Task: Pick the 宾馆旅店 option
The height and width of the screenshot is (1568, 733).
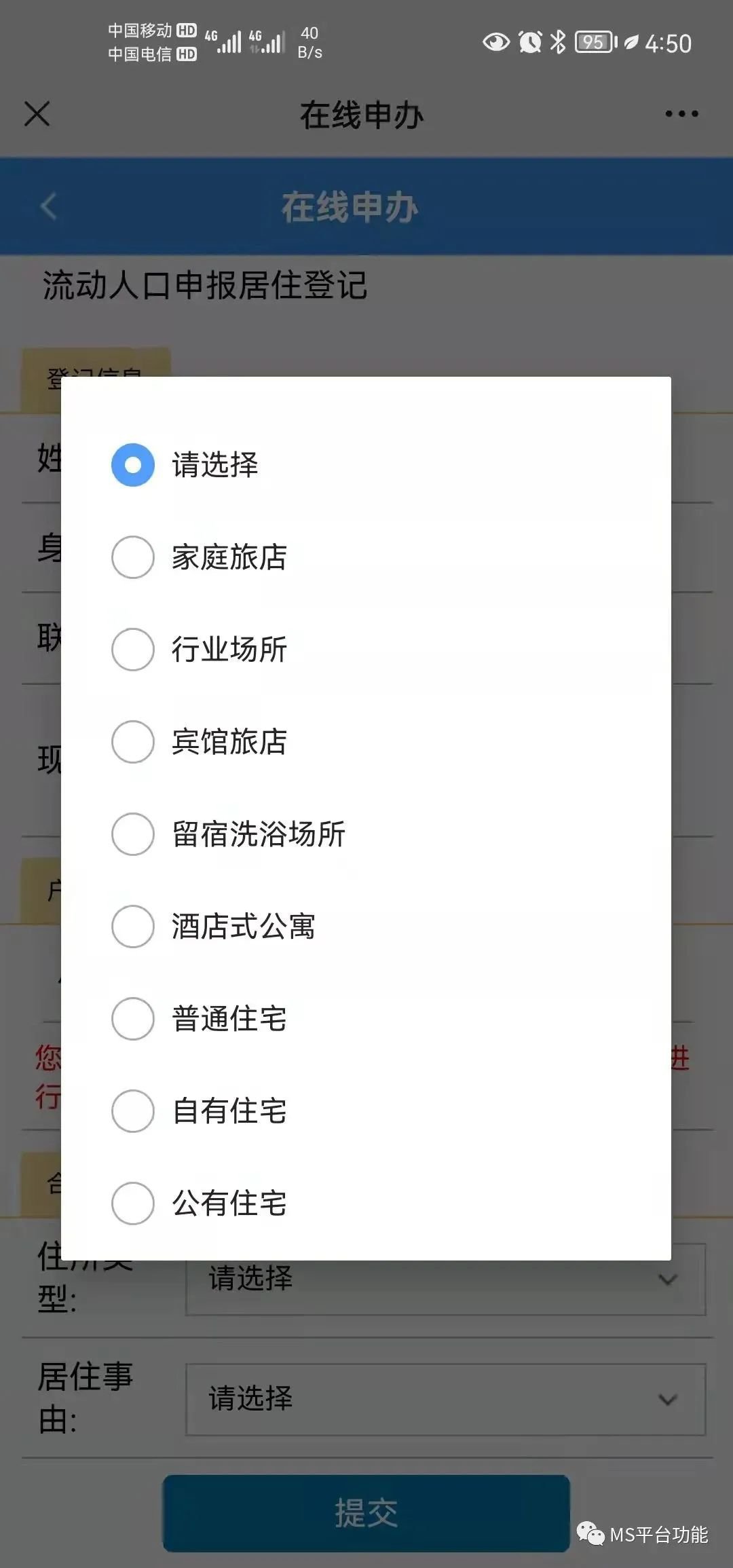Action: (133, 742)
